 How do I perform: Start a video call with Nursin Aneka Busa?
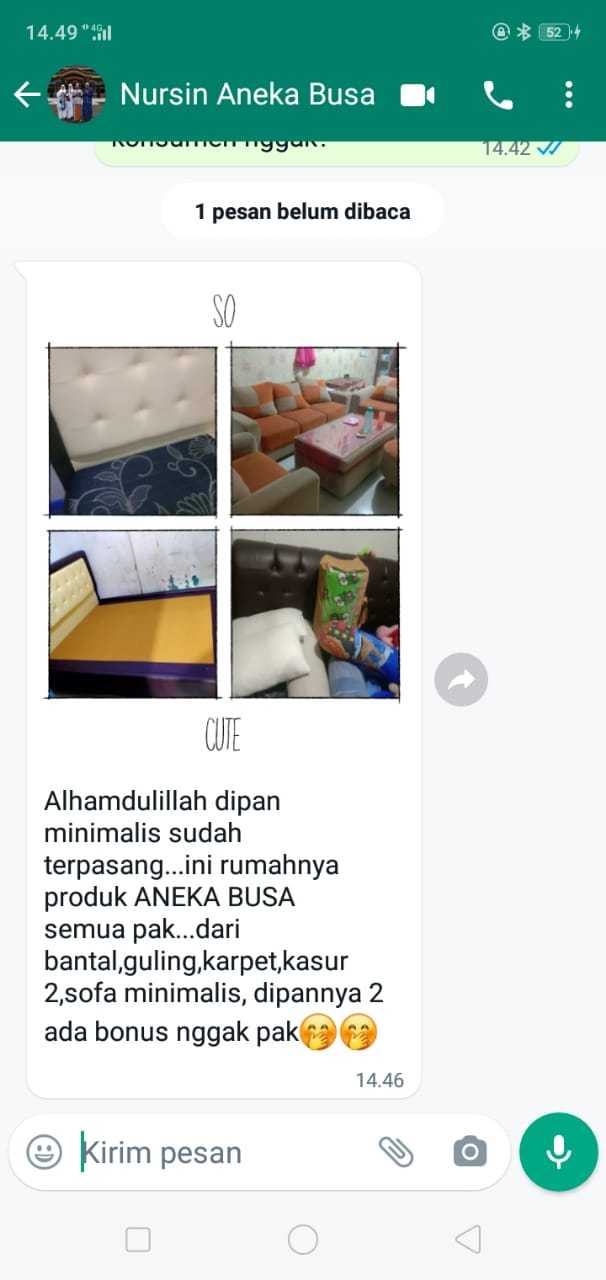click(x=418, y=95)
